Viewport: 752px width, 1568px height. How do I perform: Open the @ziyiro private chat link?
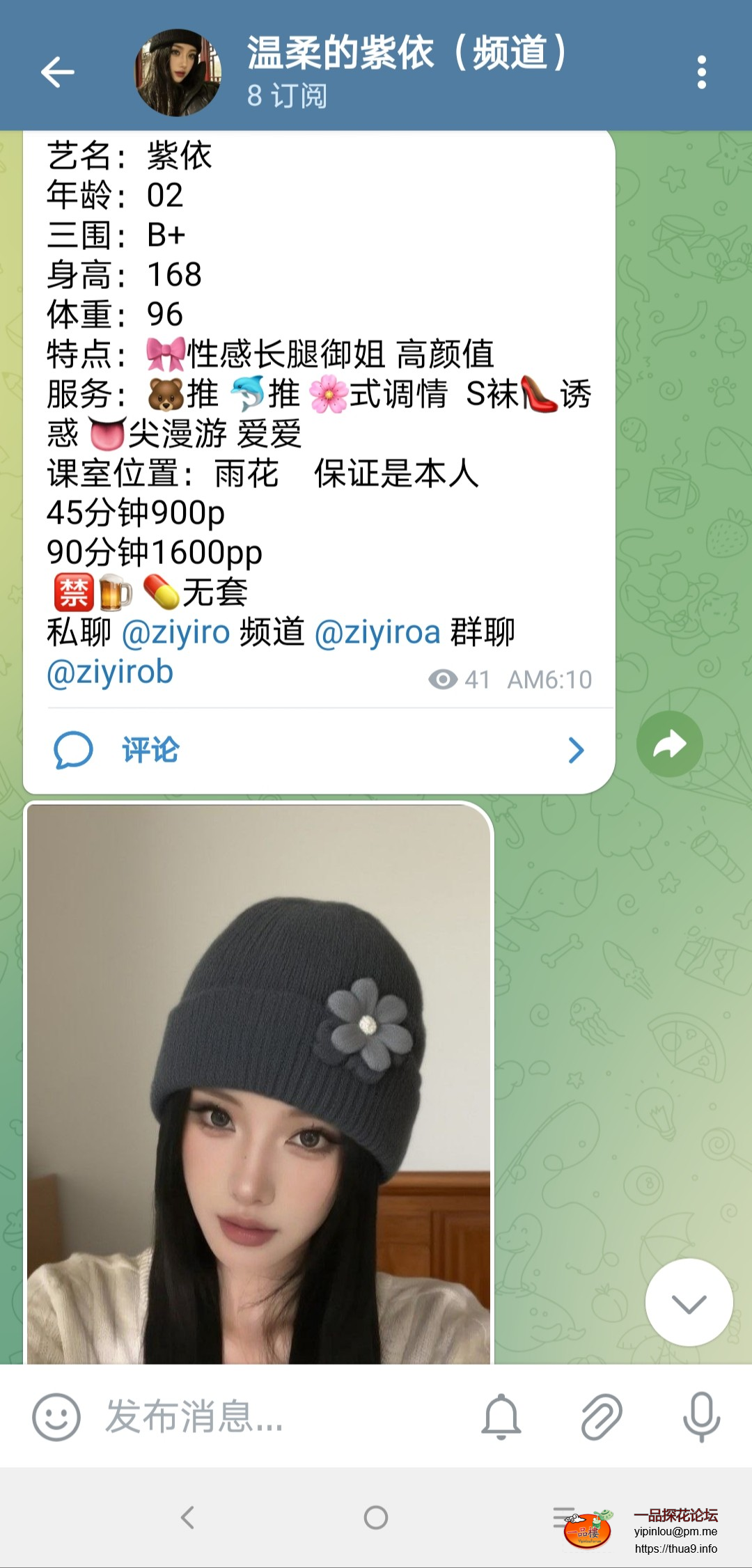pos(175,632)
